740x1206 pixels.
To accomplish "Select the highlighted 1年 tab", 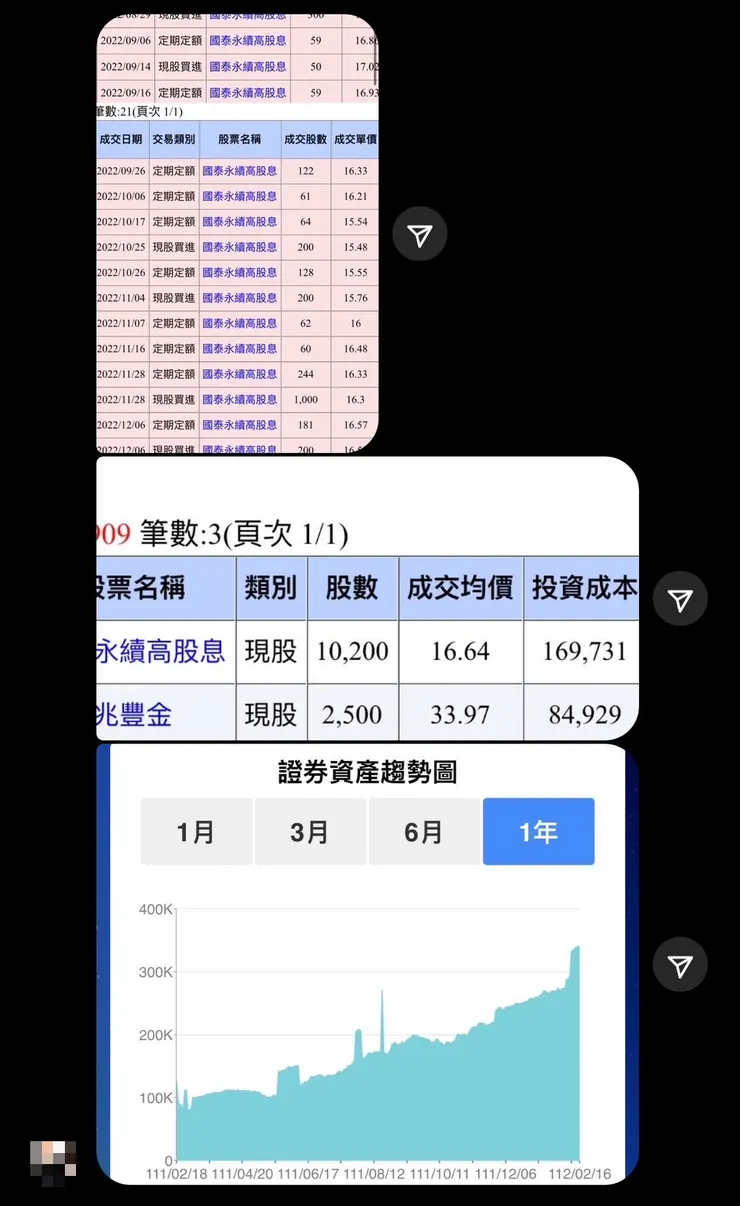I will tap(539, 831).
